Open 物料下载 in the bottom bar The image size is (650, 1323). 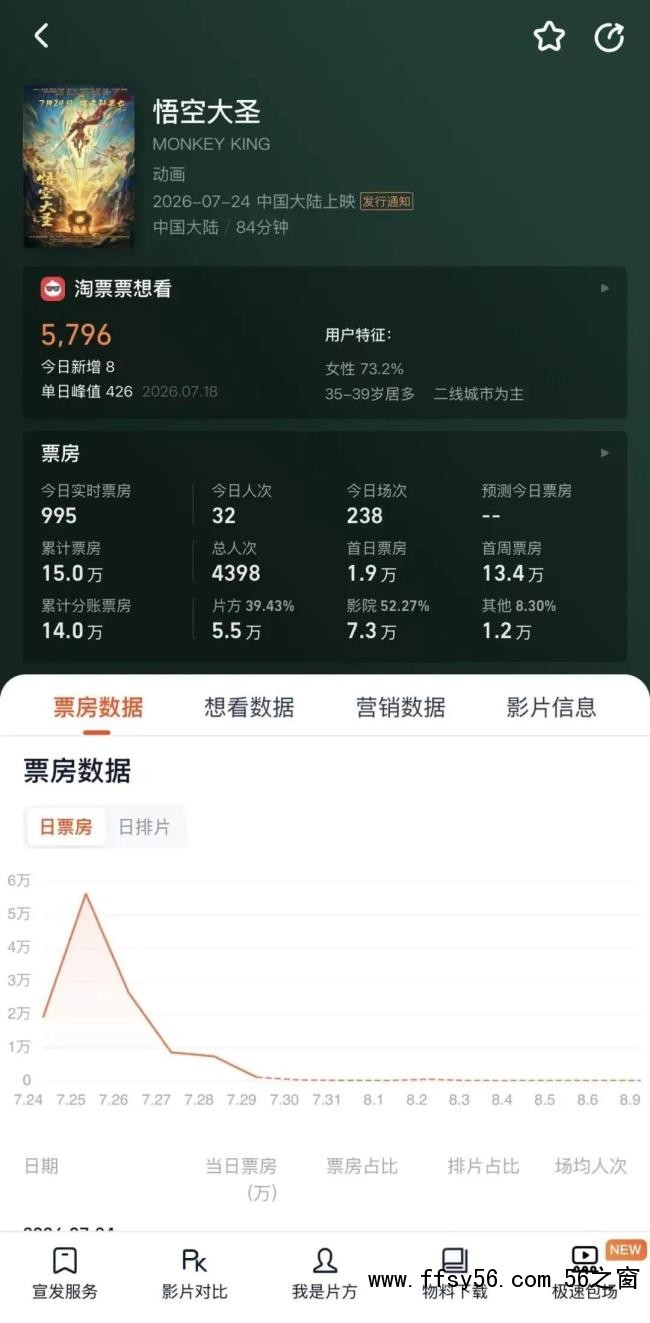[455, 1273]
